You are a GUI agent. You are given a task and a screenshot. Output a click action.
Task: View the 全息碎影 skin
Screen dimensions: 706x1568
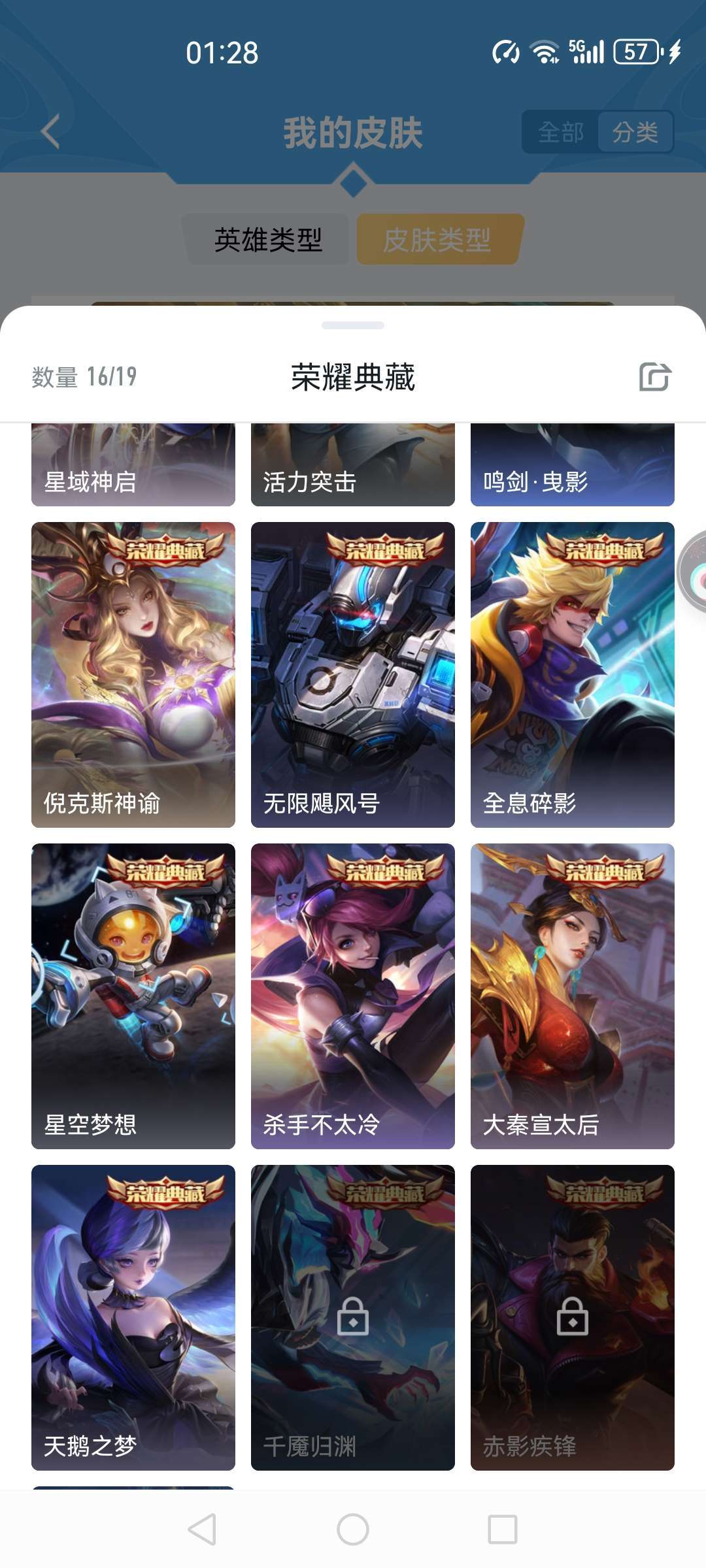(573, 674)
